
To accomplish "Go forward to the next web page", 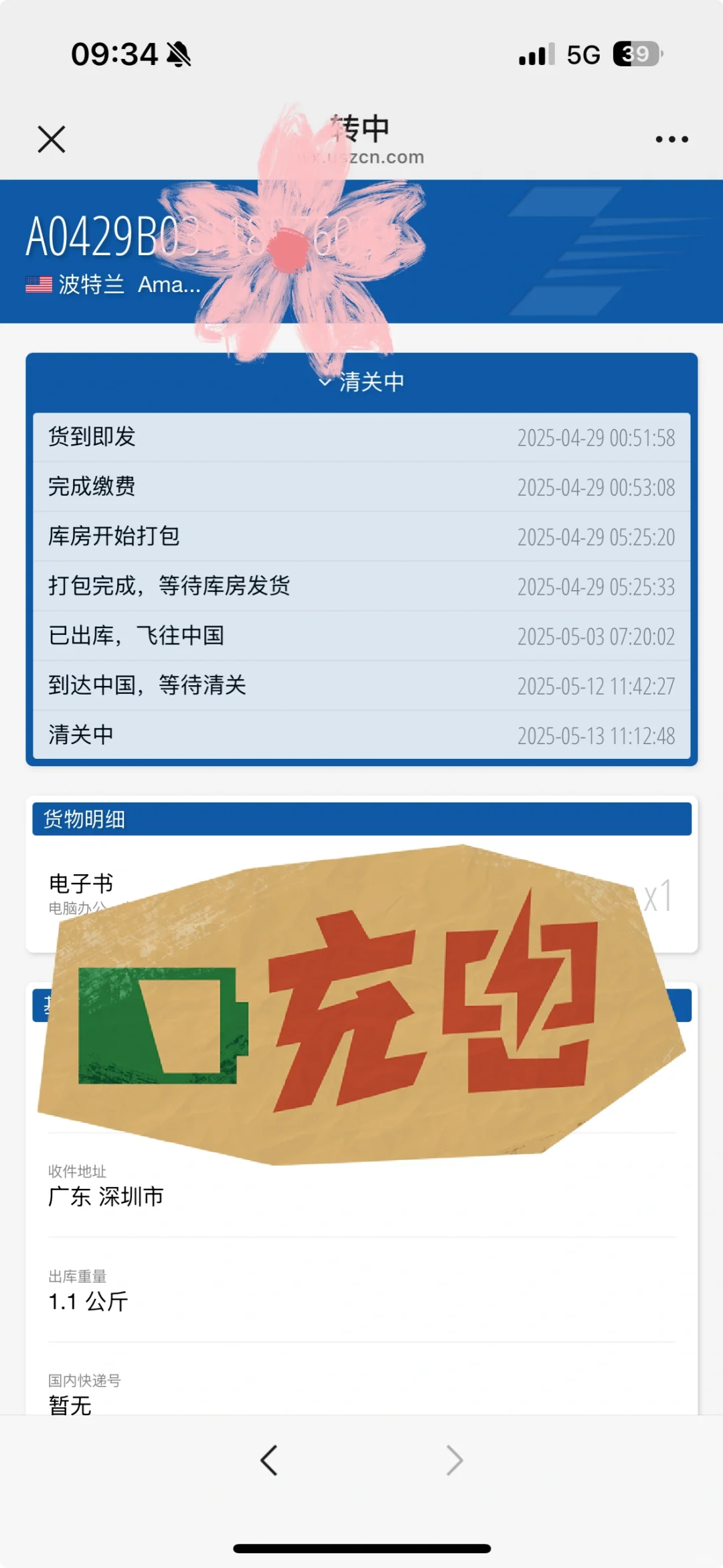I will 455,1460.
